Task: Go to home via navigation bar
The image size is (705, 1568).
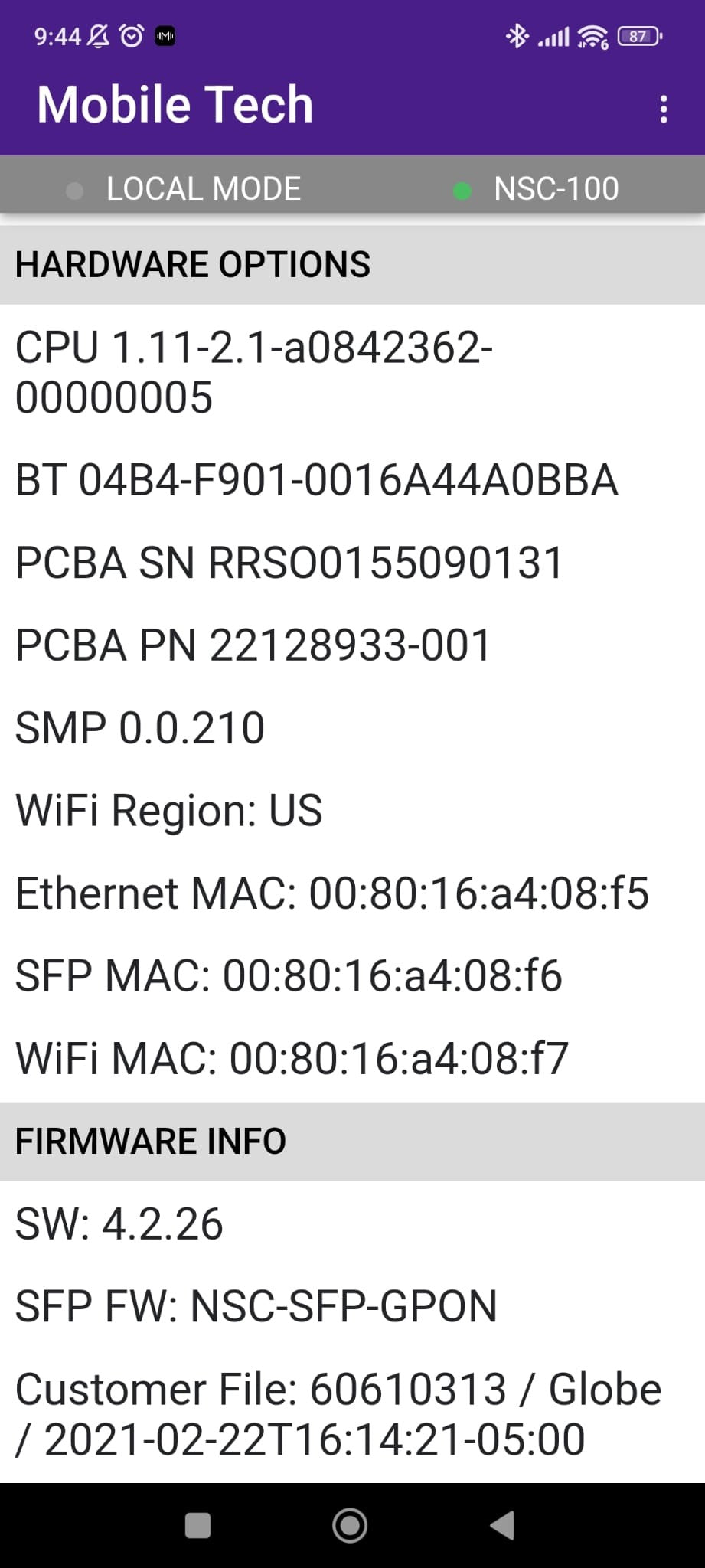Action: point(350,1525)
